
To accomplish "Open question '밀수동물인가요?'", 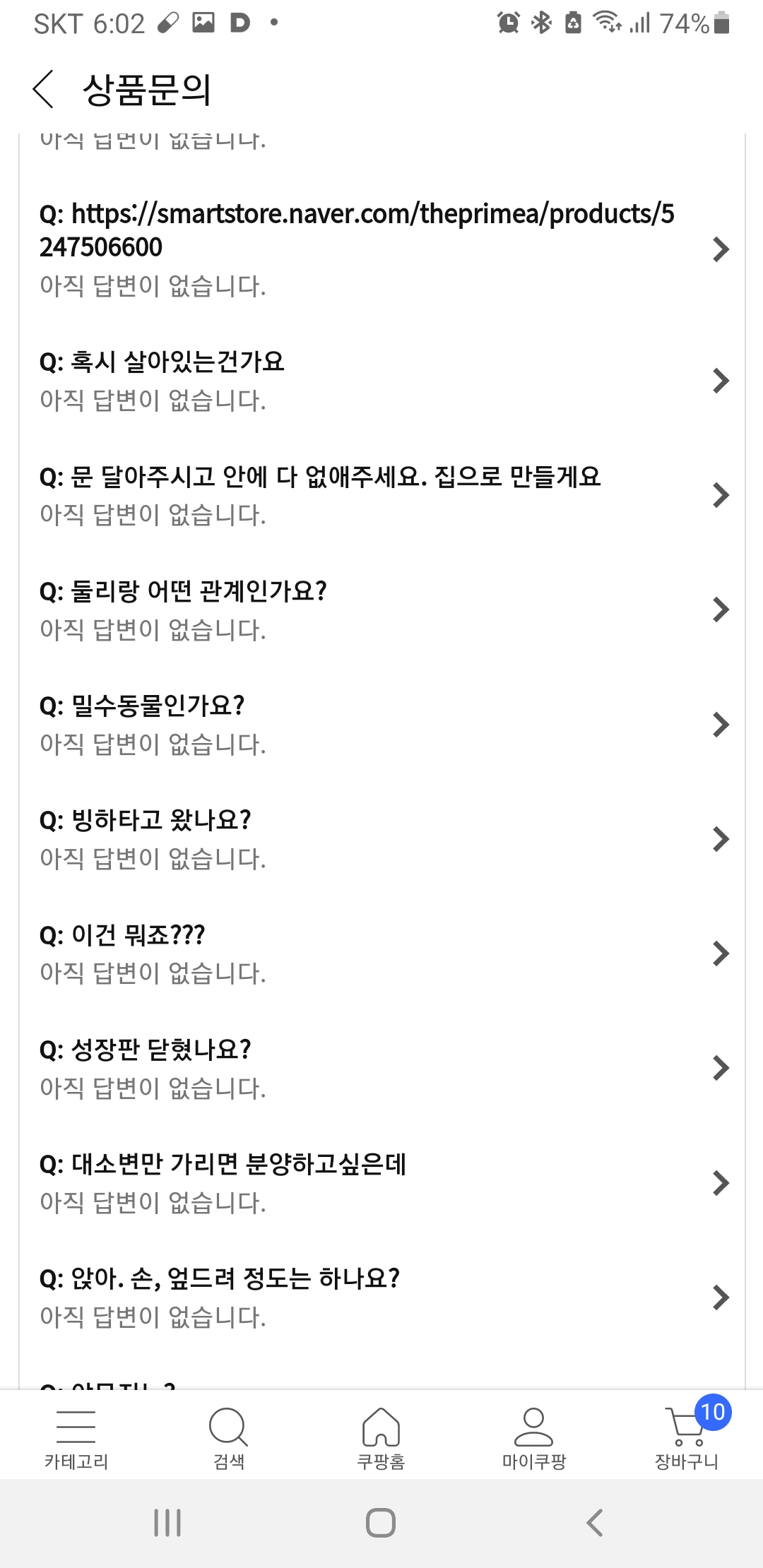I will (x=381, y=724).
